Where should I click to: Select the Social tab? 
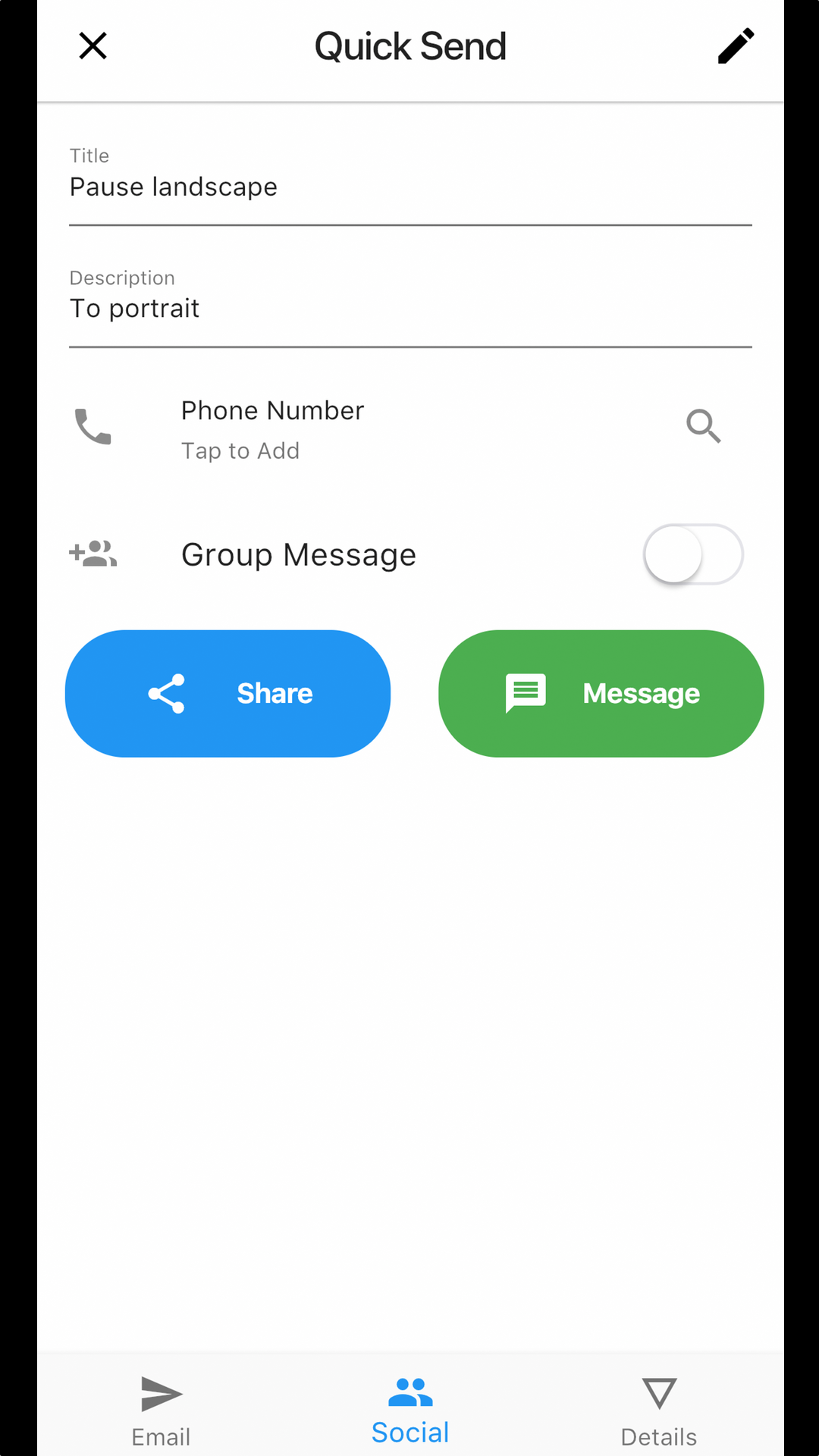410,1410
